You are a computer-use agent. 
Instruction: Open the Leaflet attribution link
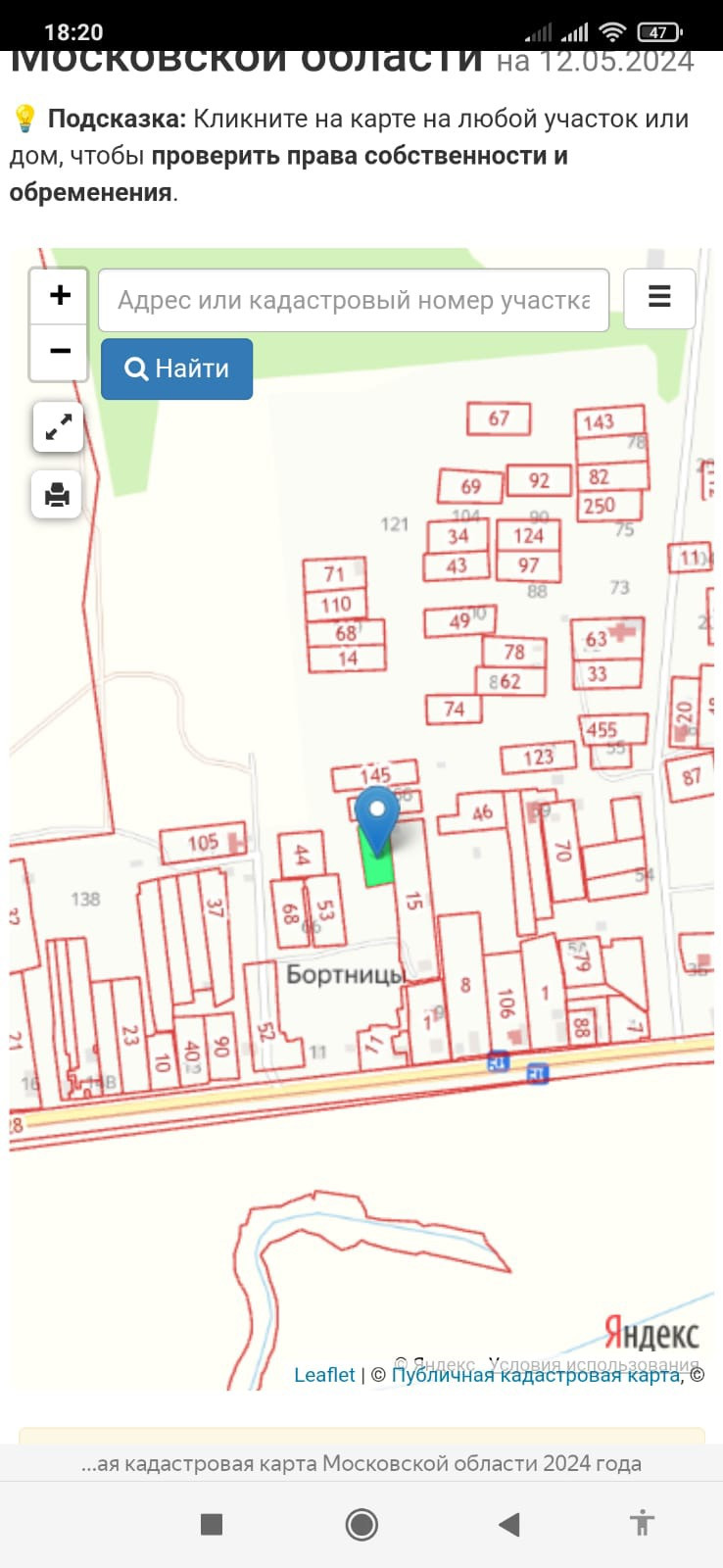324,1375
